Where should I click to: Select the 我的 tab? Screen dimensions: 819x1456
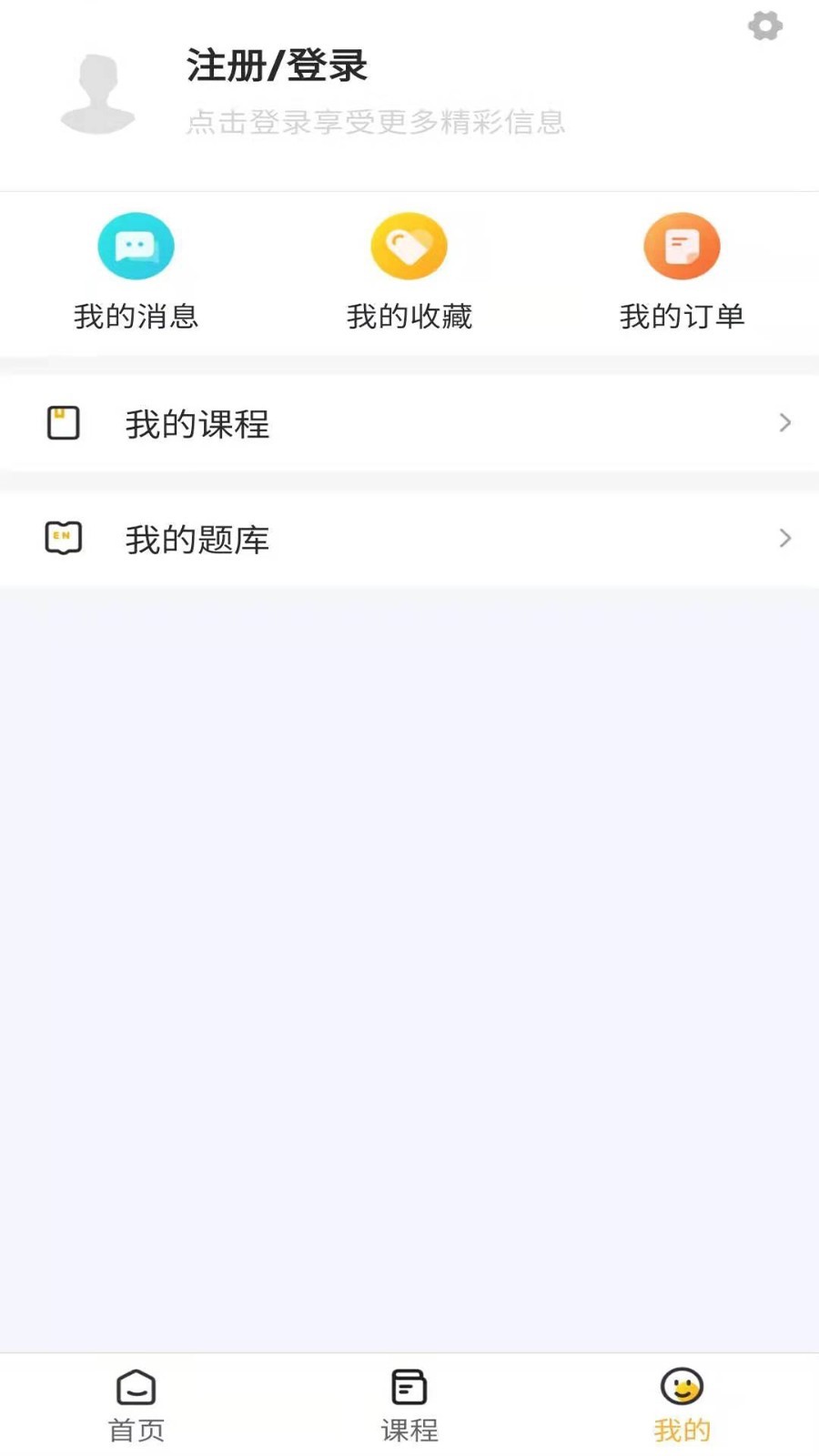pyautogui.click(x=682, y=1406)
